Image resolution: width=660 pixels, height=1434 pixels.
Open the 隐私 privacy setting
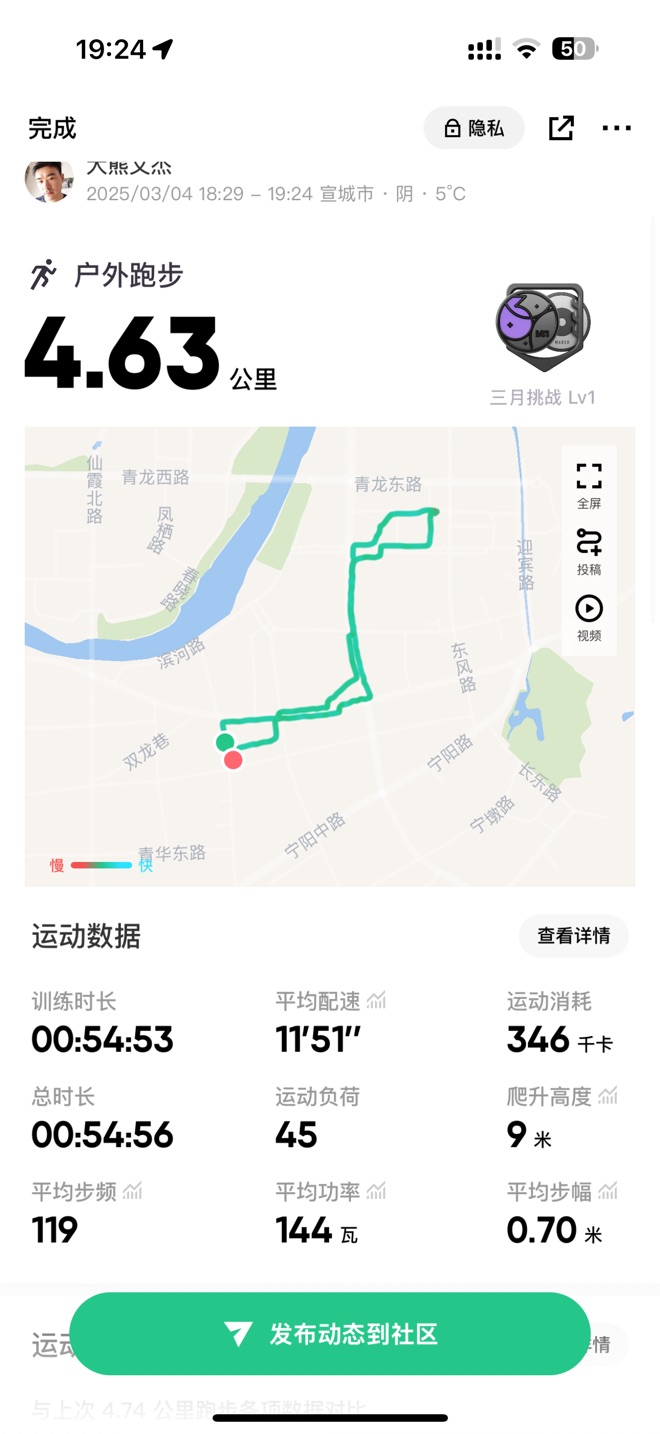[474, 128]
